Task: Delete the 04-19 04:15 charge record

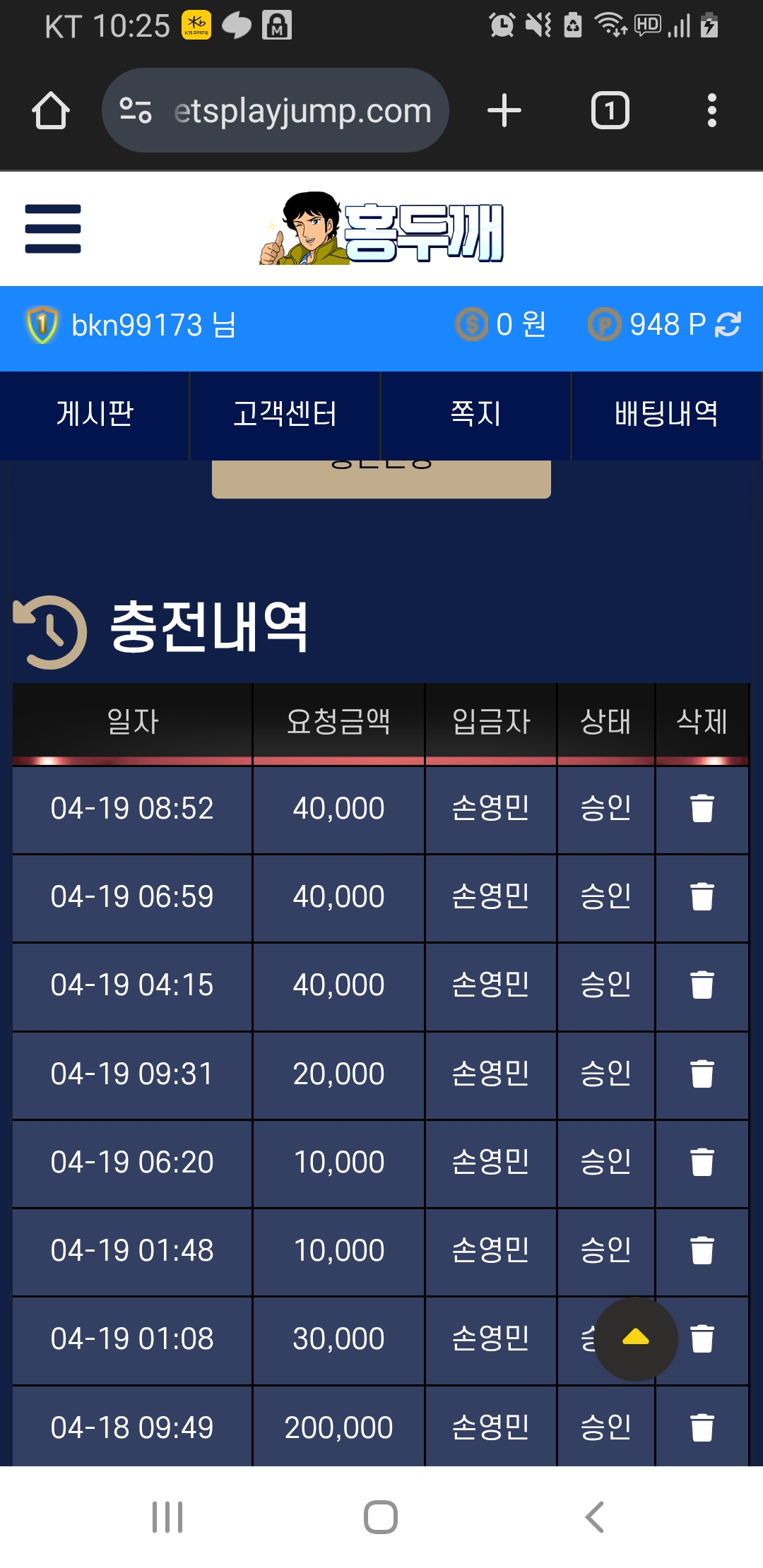Action: pyautogui.click(x=702, y=985)
